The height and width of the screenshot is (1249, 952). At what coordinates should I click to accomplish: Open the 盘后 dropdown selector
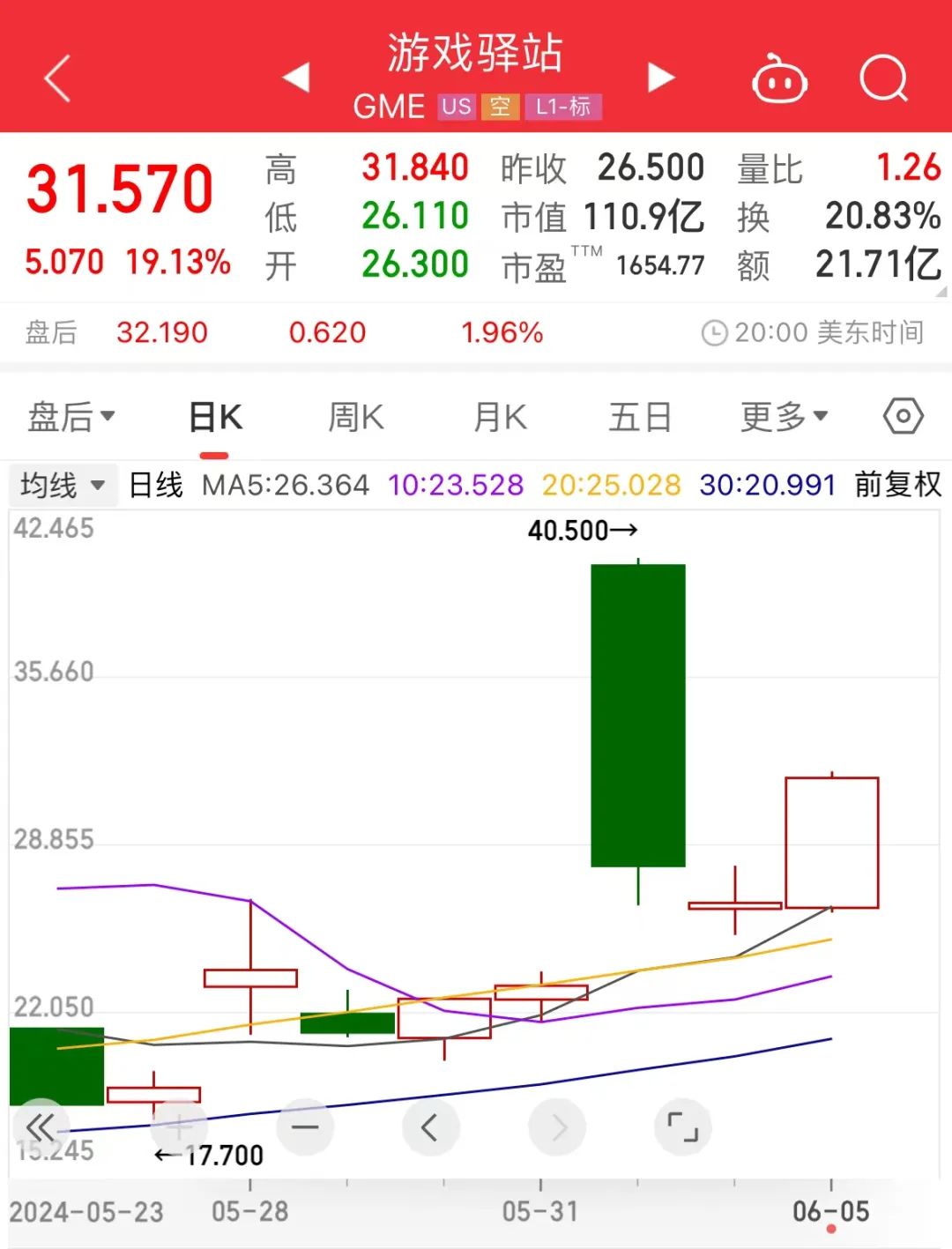72,416
